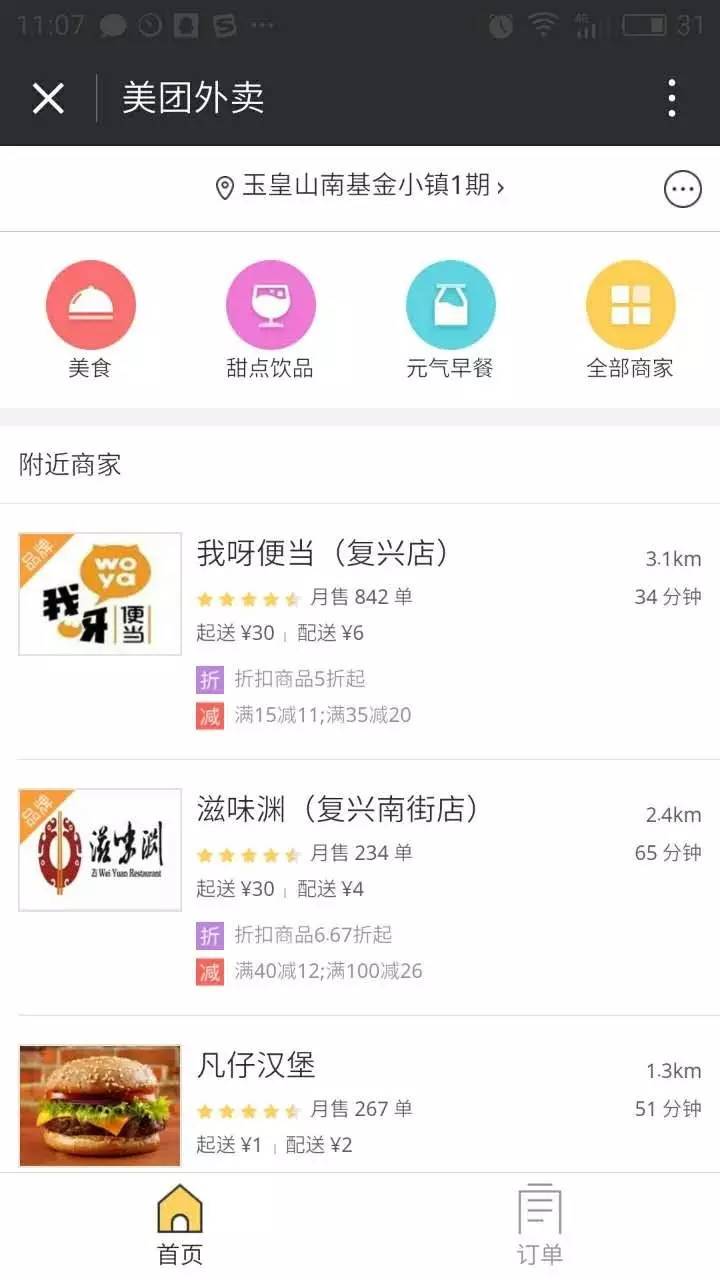
Task: Close the page with the X button
Action: tap(46, 97)
